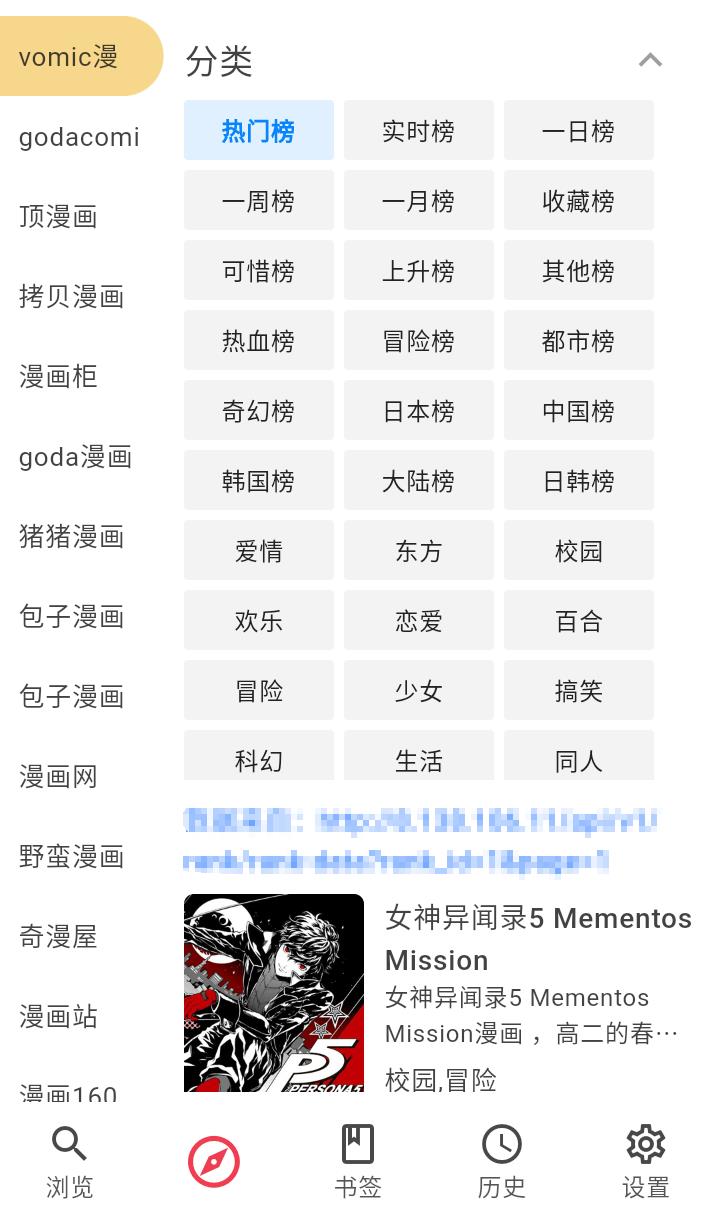The image size is (711, 1214).
Task: Select the 热血榜 category
Action: tap(258, 341)
